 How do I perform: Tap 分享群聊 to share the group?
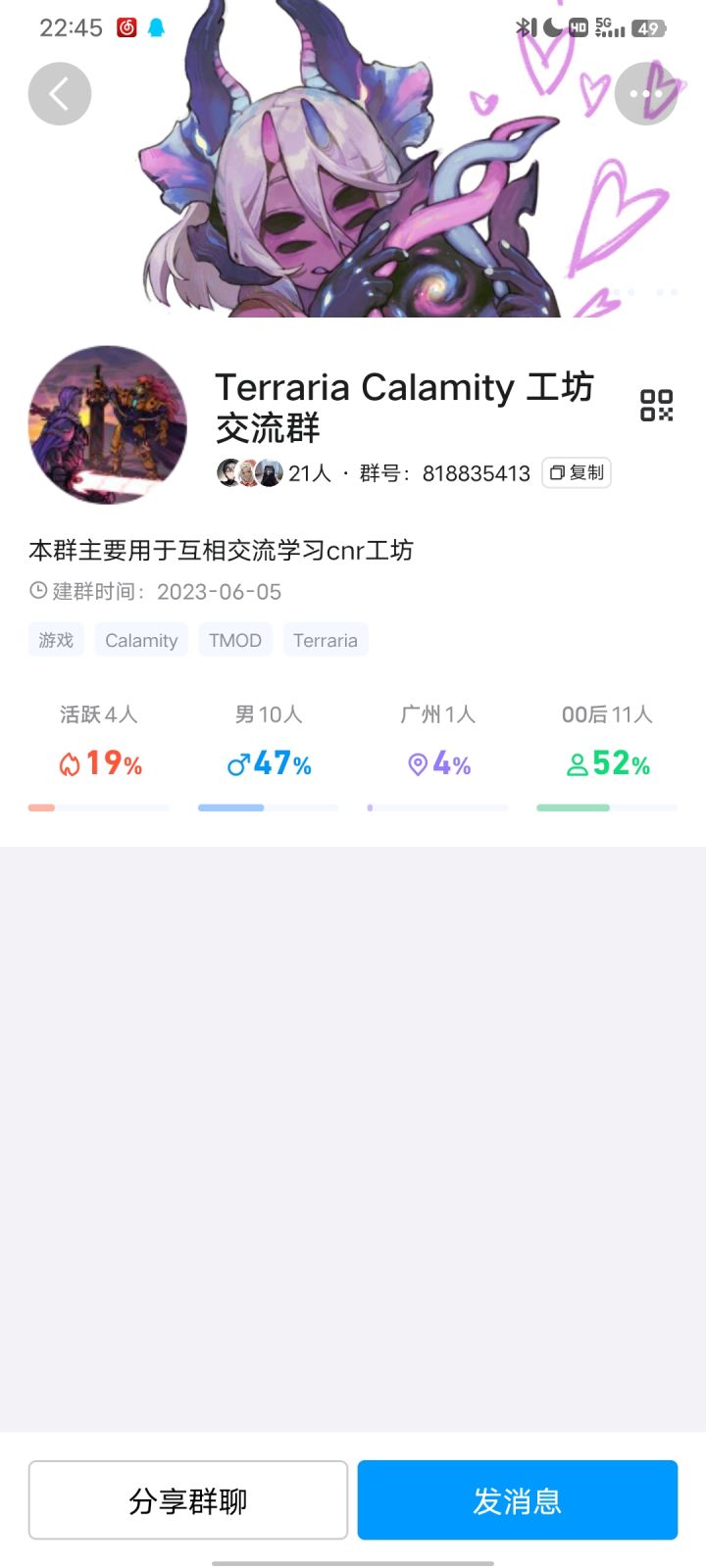click(188, 1500)
